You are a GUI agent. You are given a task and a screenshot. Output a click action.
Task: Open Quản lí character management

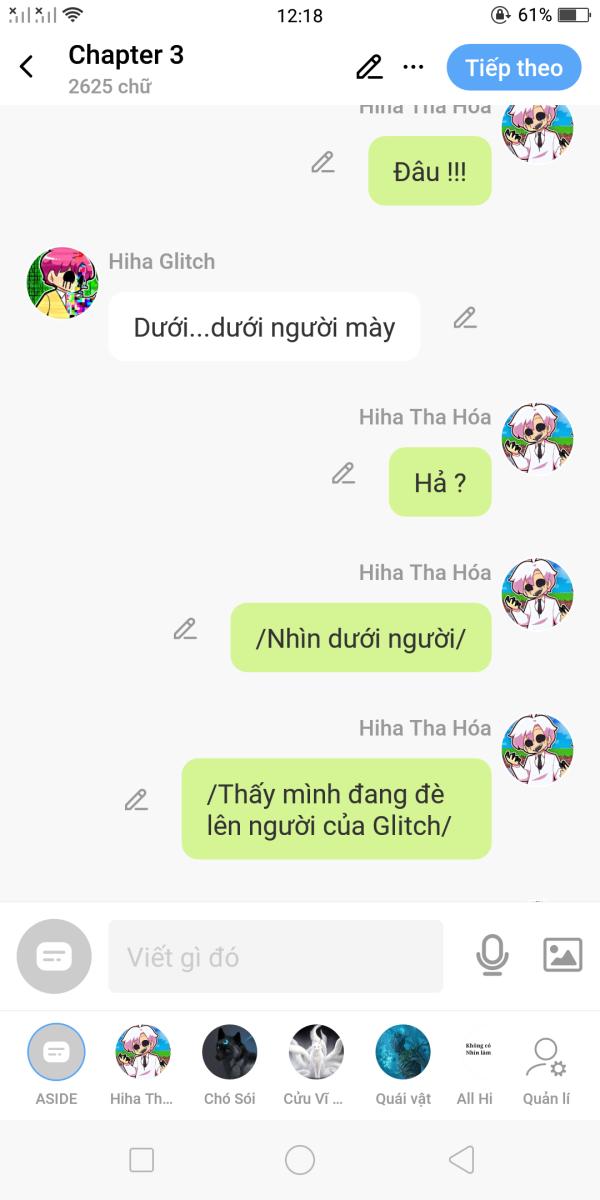pos(546,1065)
